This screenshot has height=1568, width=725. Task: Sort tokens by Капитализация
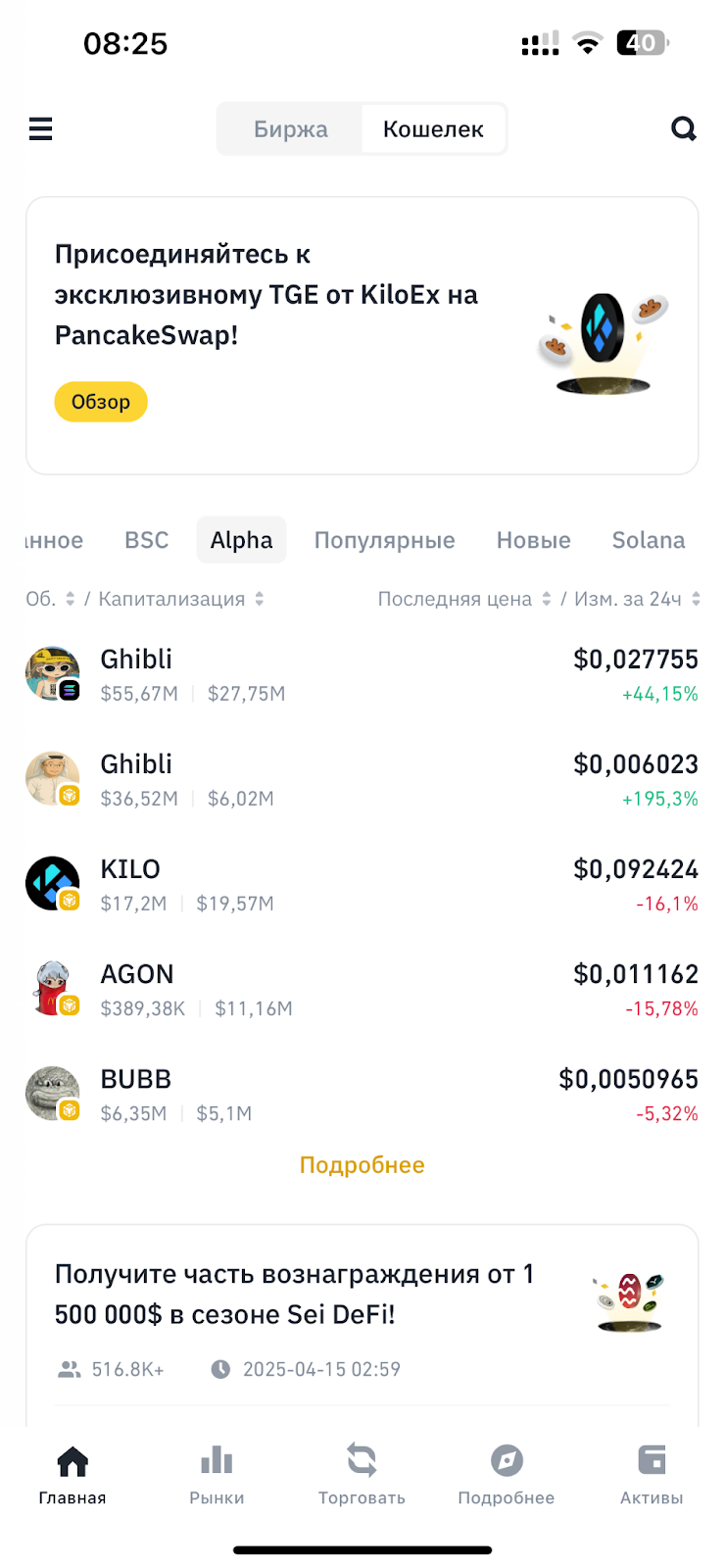pyautogui.click(x=180, y=599)
